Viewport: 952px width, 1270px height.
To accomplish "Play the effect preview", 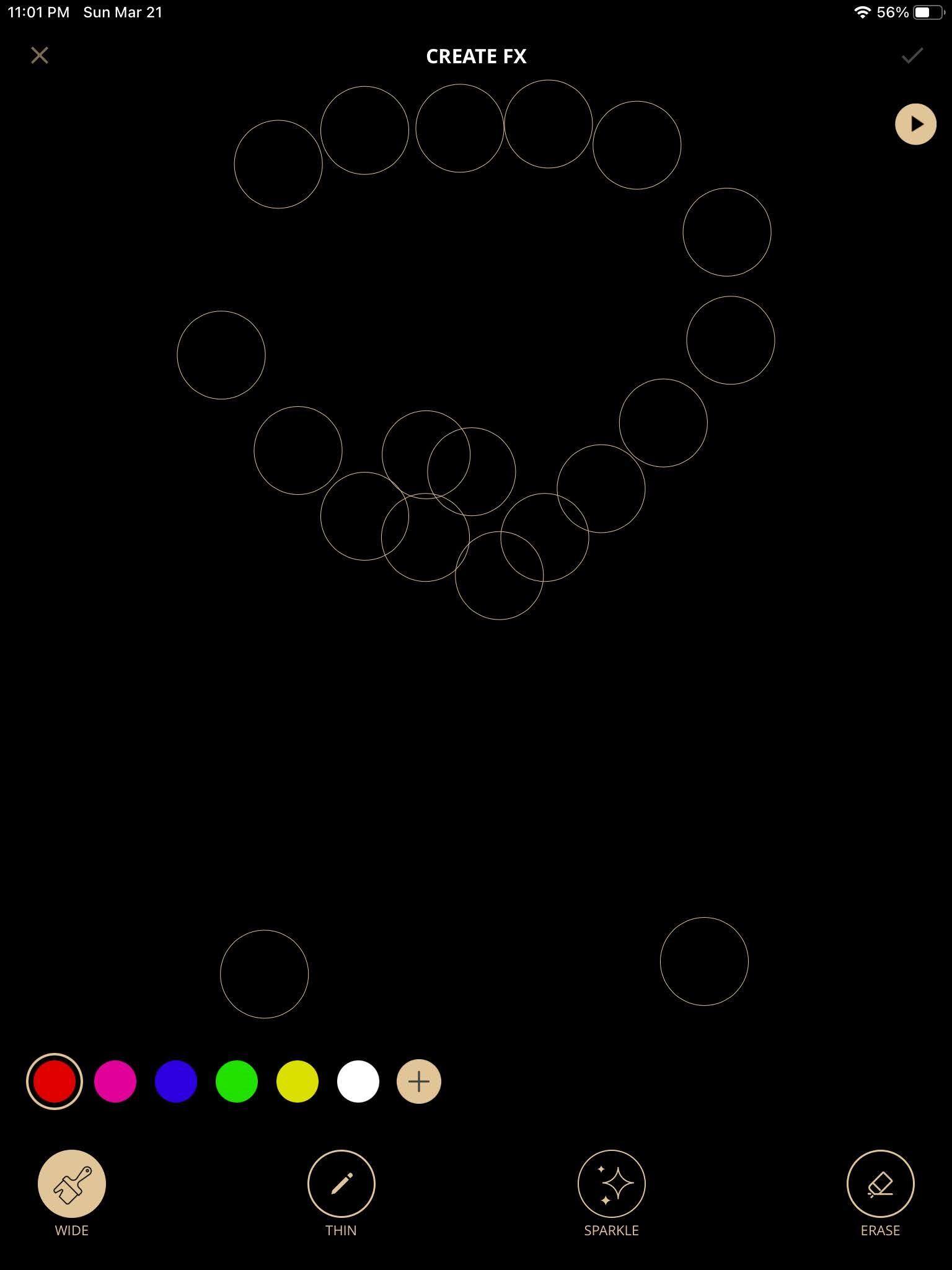I will (915, 124).
